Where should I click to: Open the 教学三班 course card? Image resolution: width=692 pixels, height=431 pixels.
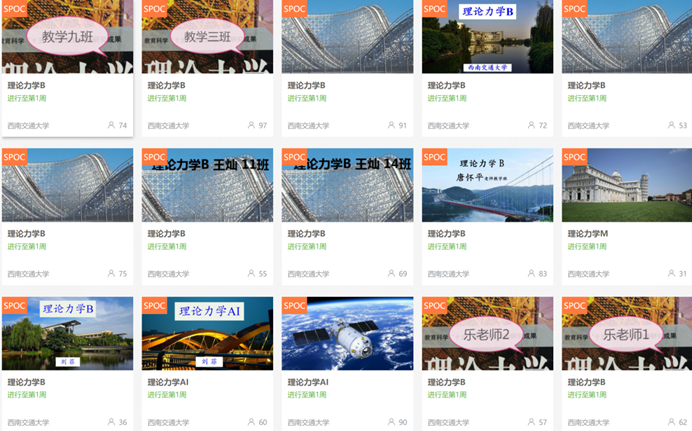[x=207, y=38]
